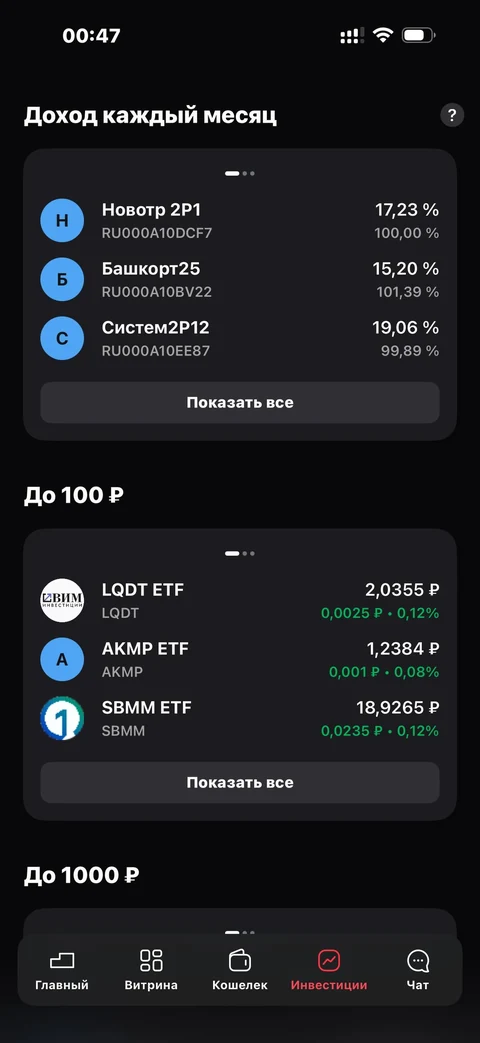Image resolution: width=480 pixels, height=1043 pixels.
Task: Switch to the Главный tab
Action: pyautogui.click(x=62, y=970)
